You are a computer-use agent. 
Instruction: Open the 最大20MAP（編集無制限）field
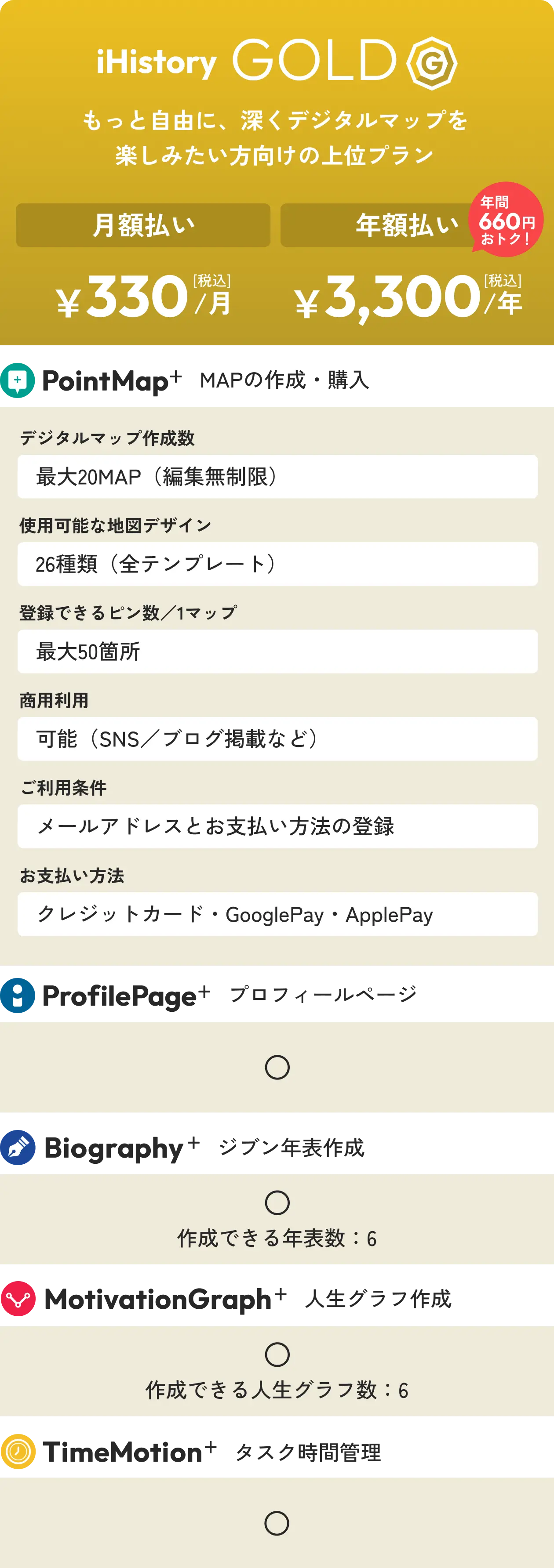tap(277, 477)
